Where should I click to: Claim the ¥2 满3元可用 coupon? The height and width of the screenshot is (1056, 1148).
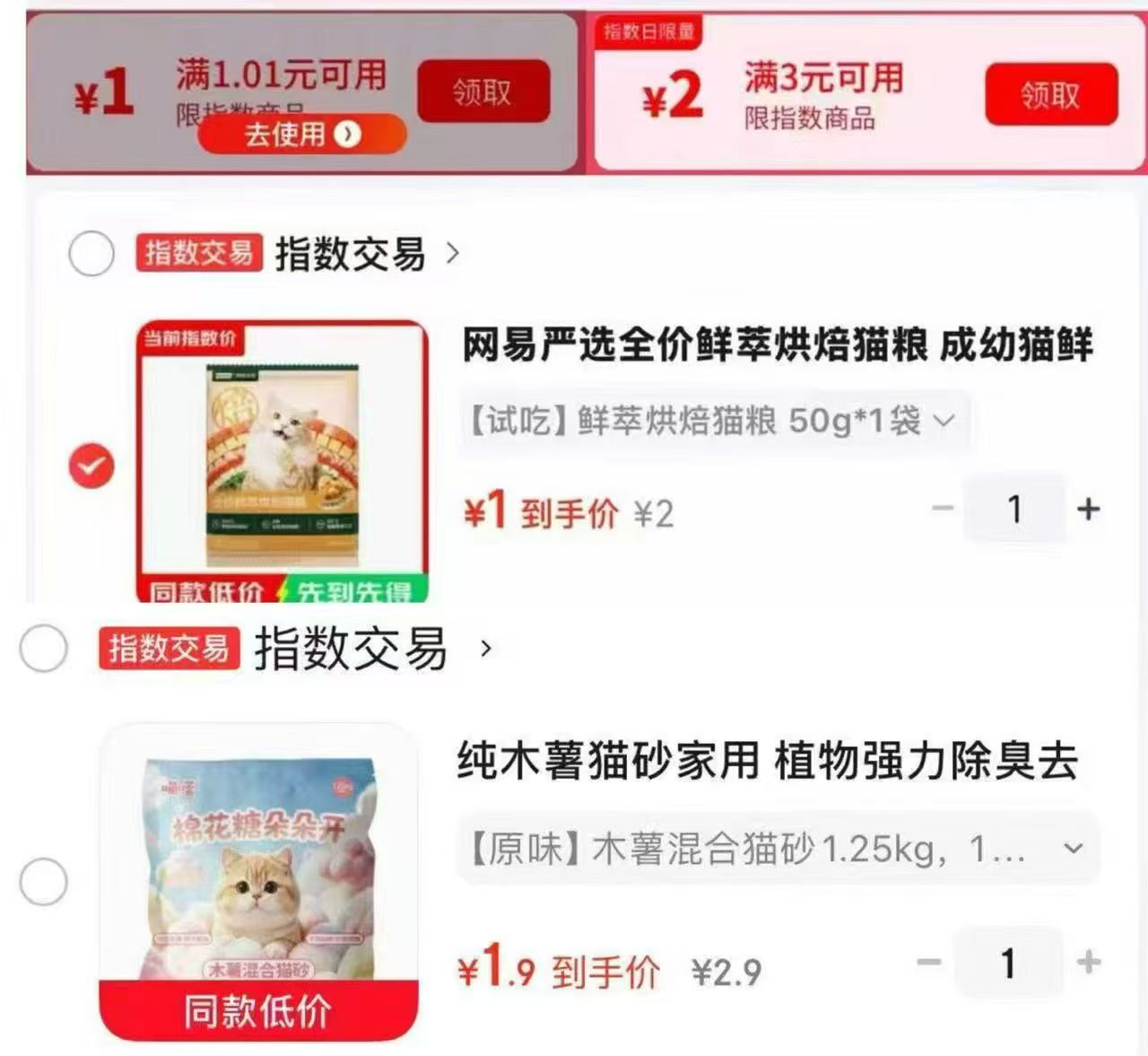[x=1051, y=94]
